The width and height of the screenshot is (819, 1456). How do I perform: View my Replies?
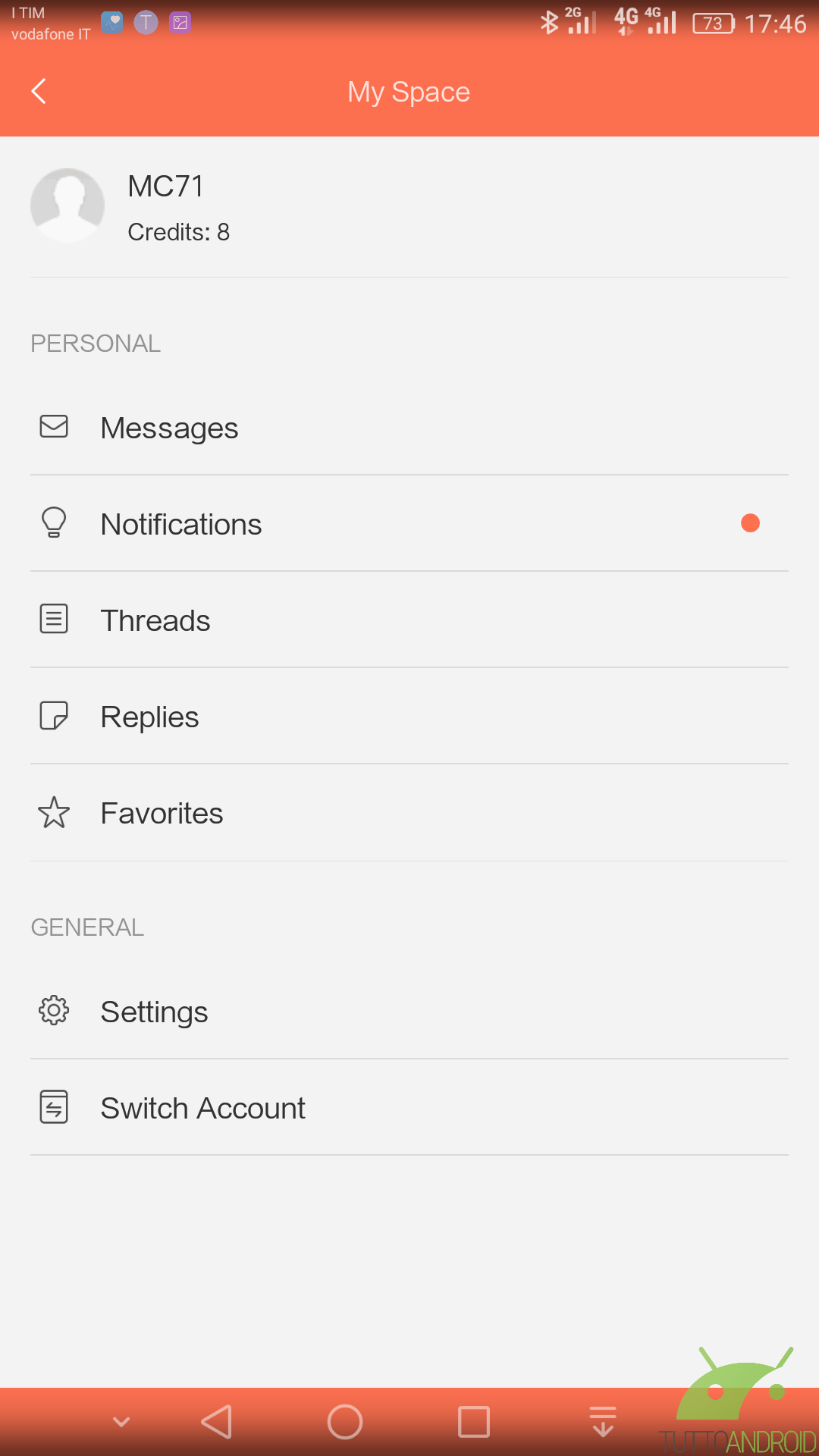pyautogui.click(x=409, y=717)
